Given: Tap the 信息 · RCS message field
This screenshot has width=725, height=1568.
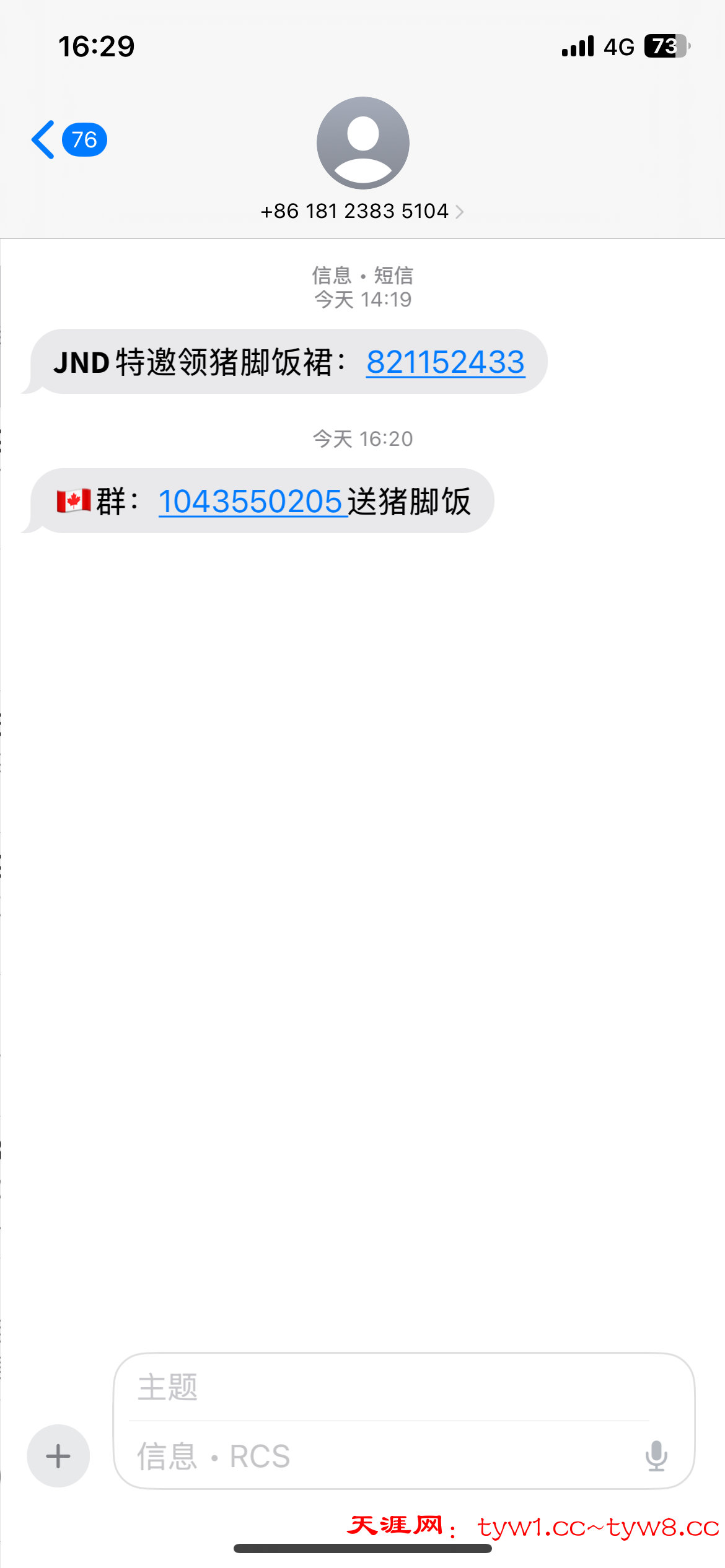Looking at the screenshot, I should tap(384, 1456).
